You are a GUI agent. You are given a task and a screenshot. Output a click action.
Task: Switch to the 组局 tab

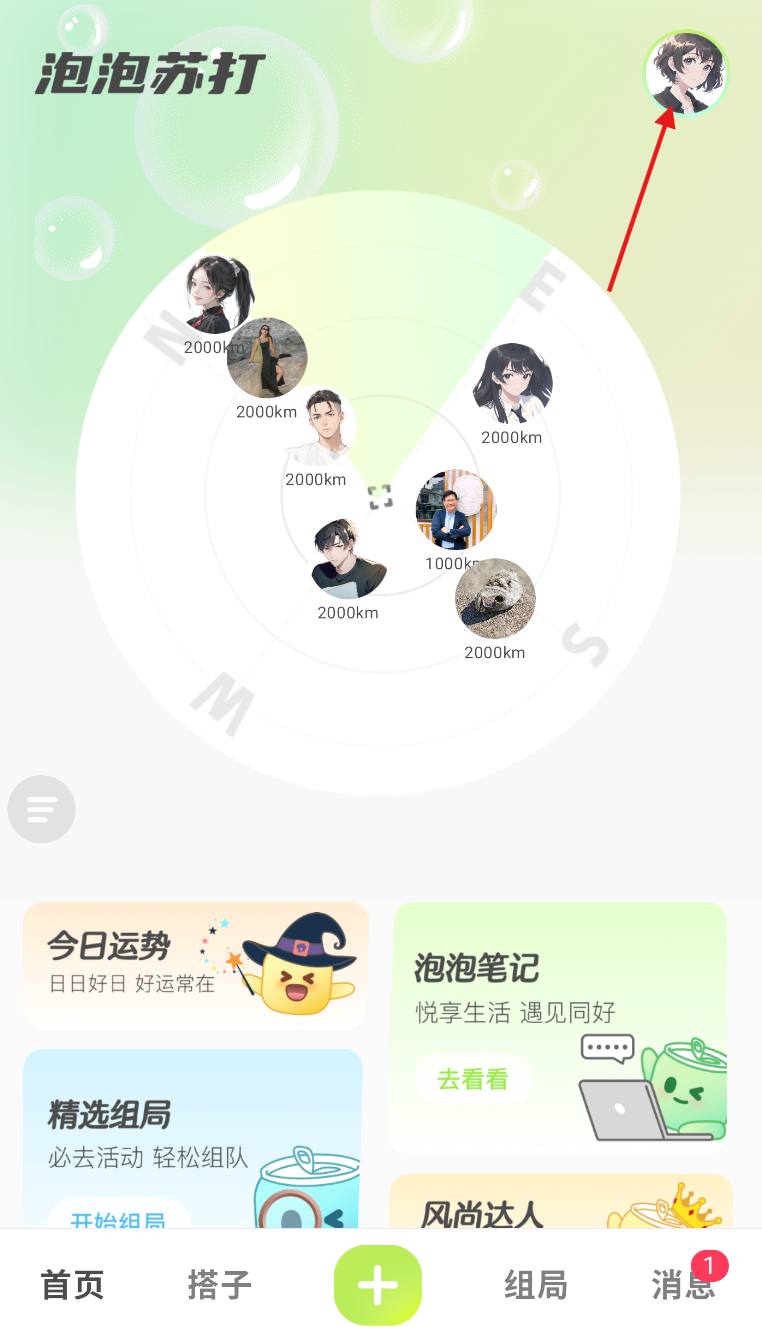click(x=535, y=1285)
